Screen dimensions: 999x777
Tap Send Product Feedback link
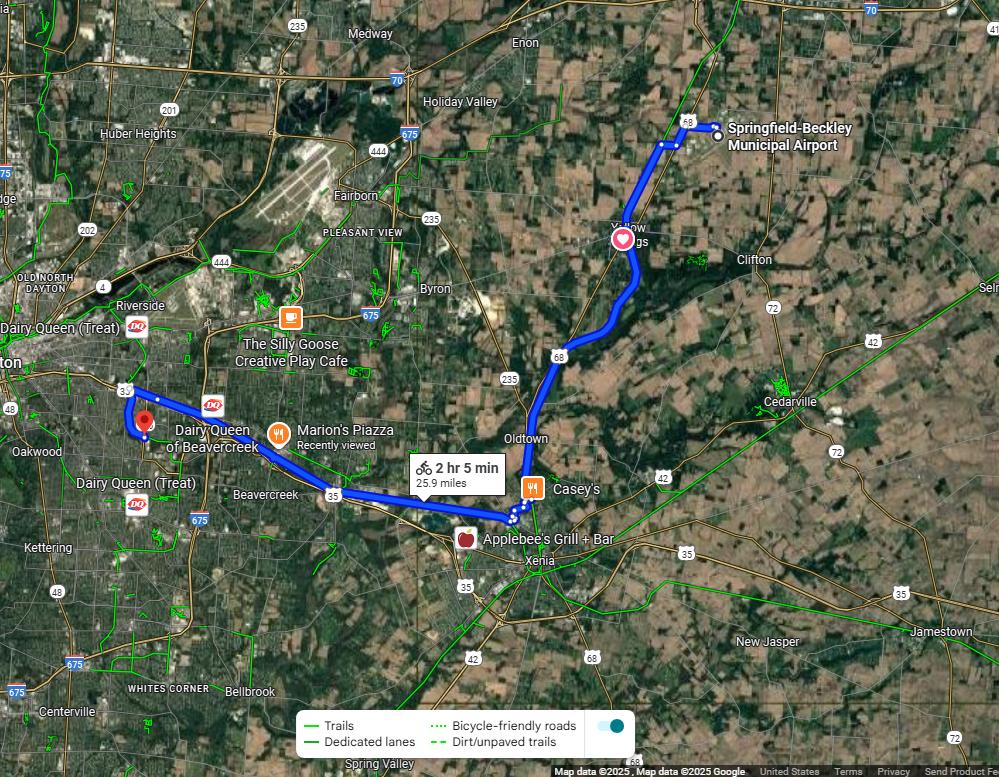coord(961,771)
